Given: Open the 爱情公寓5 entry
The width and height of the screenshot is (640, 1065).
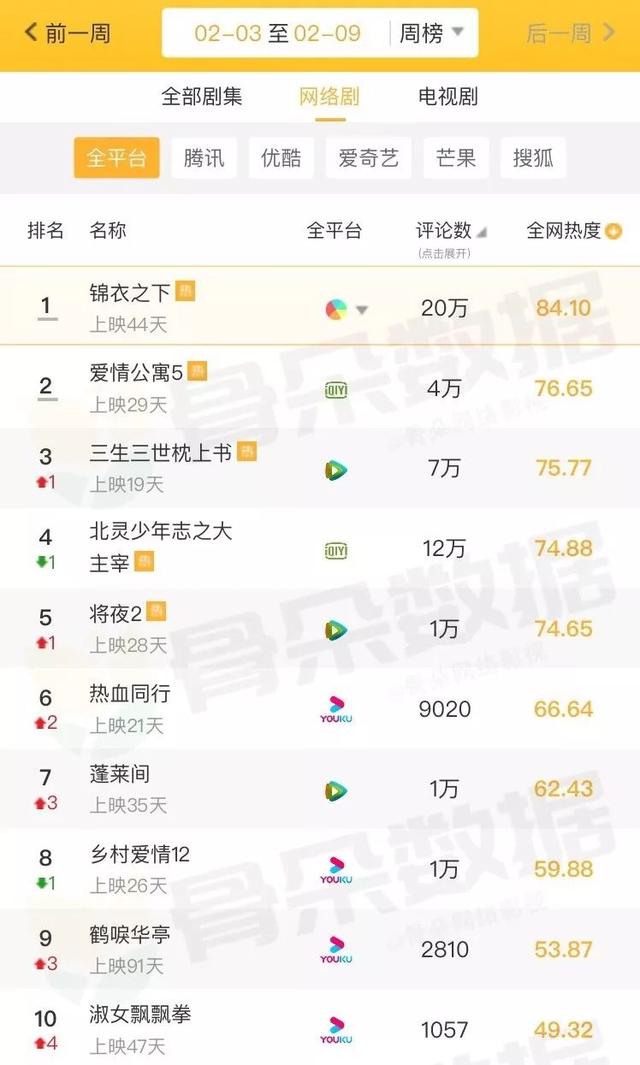Looking at the screenshot, I should click(x=136, y=373).
